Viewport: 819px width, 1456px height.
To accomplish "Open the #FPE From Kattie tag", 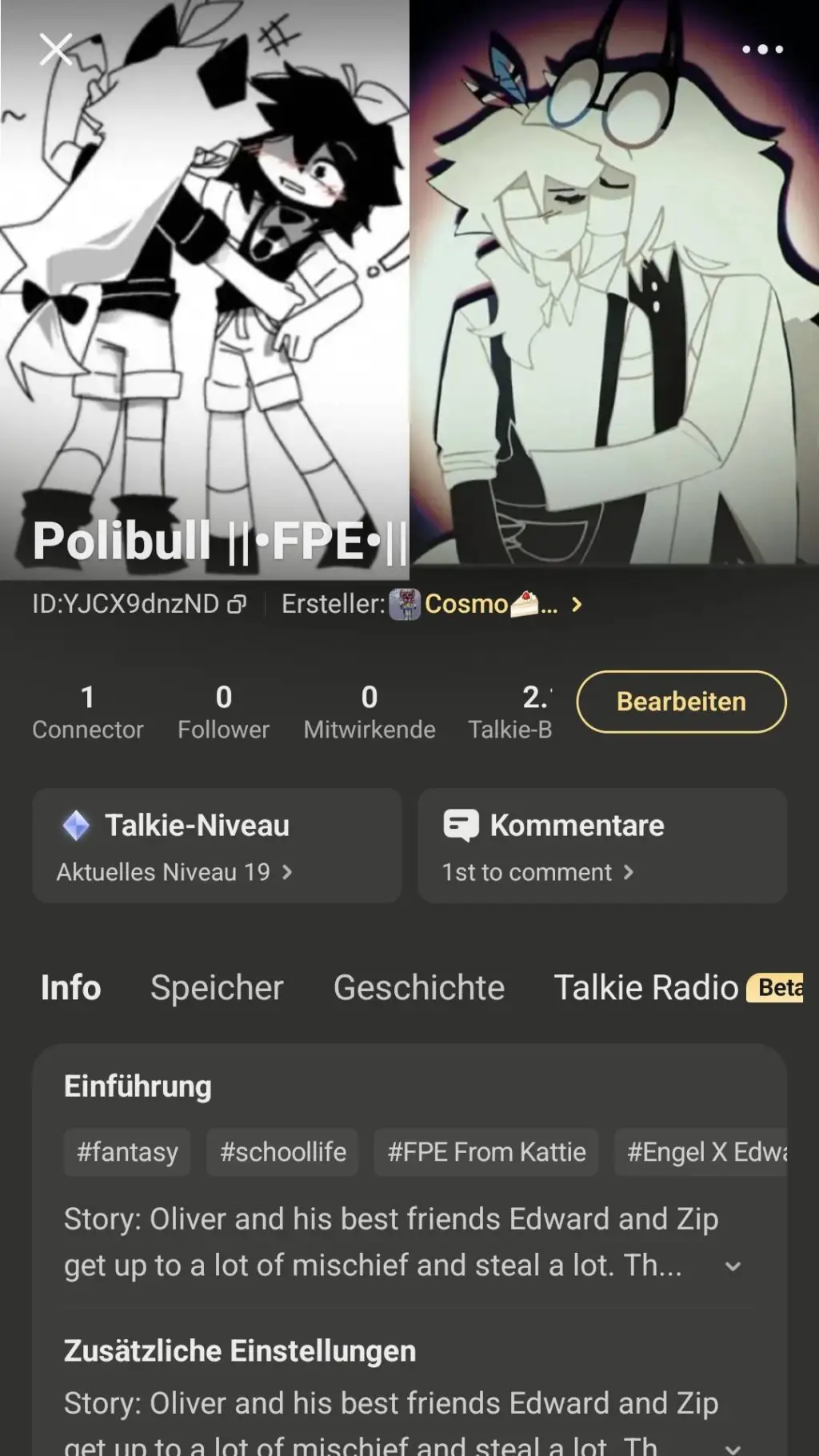I will (x=486, y=1152).
